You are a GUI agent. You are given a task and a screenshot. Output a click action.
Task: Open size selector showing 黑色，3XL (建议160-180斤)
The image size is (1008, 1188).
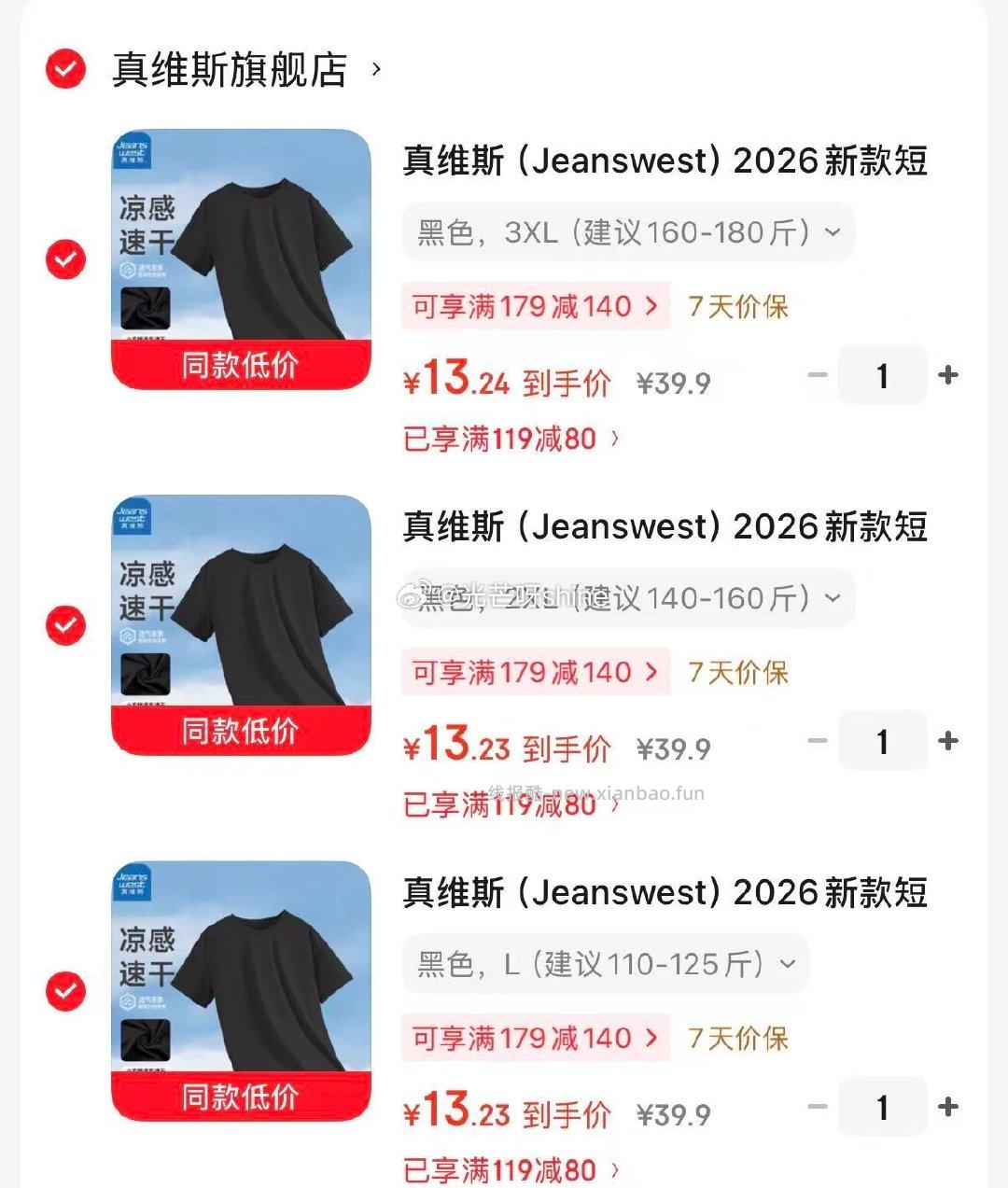tap(627, 232)
